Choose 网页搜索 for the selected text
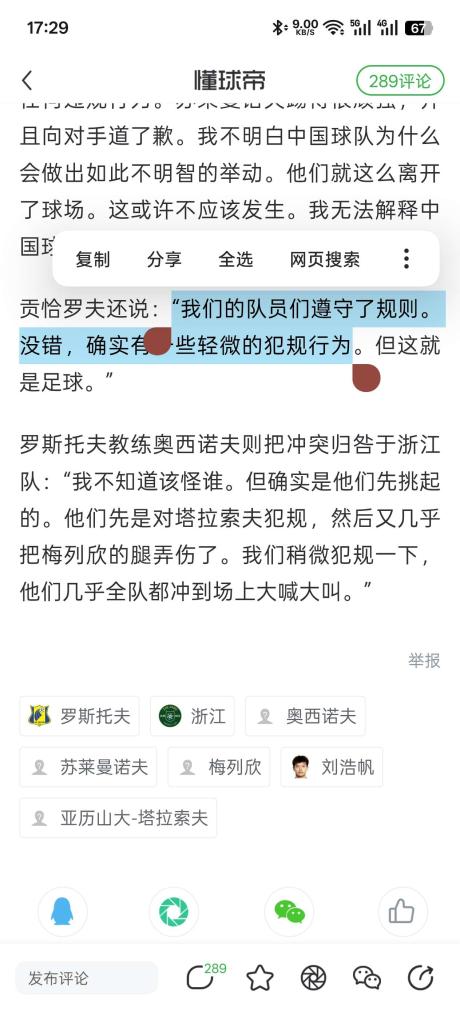Image resolution: width=460 pixels, height=1011 pixels. [x=325, y=259]
